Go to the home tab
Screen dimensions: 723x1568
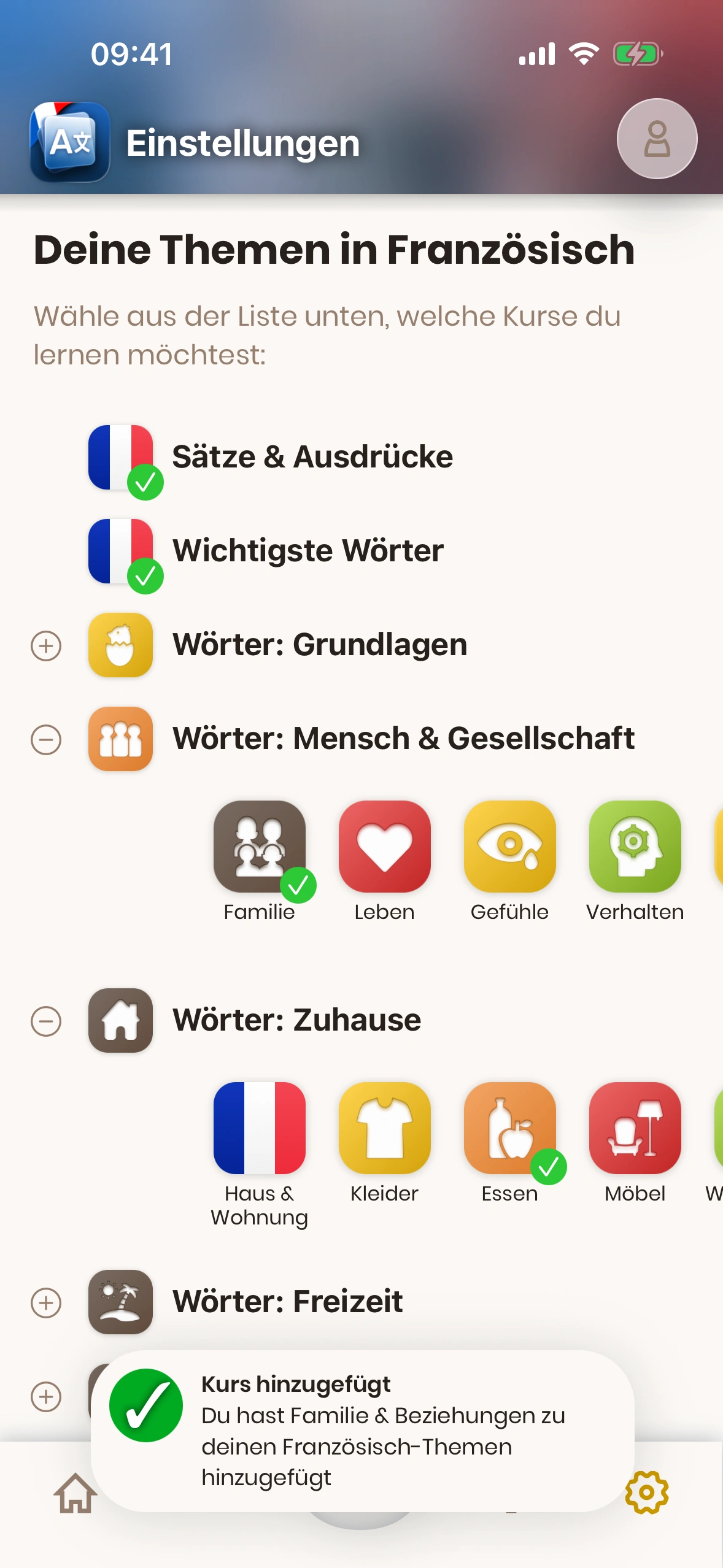coord(75,1493)
